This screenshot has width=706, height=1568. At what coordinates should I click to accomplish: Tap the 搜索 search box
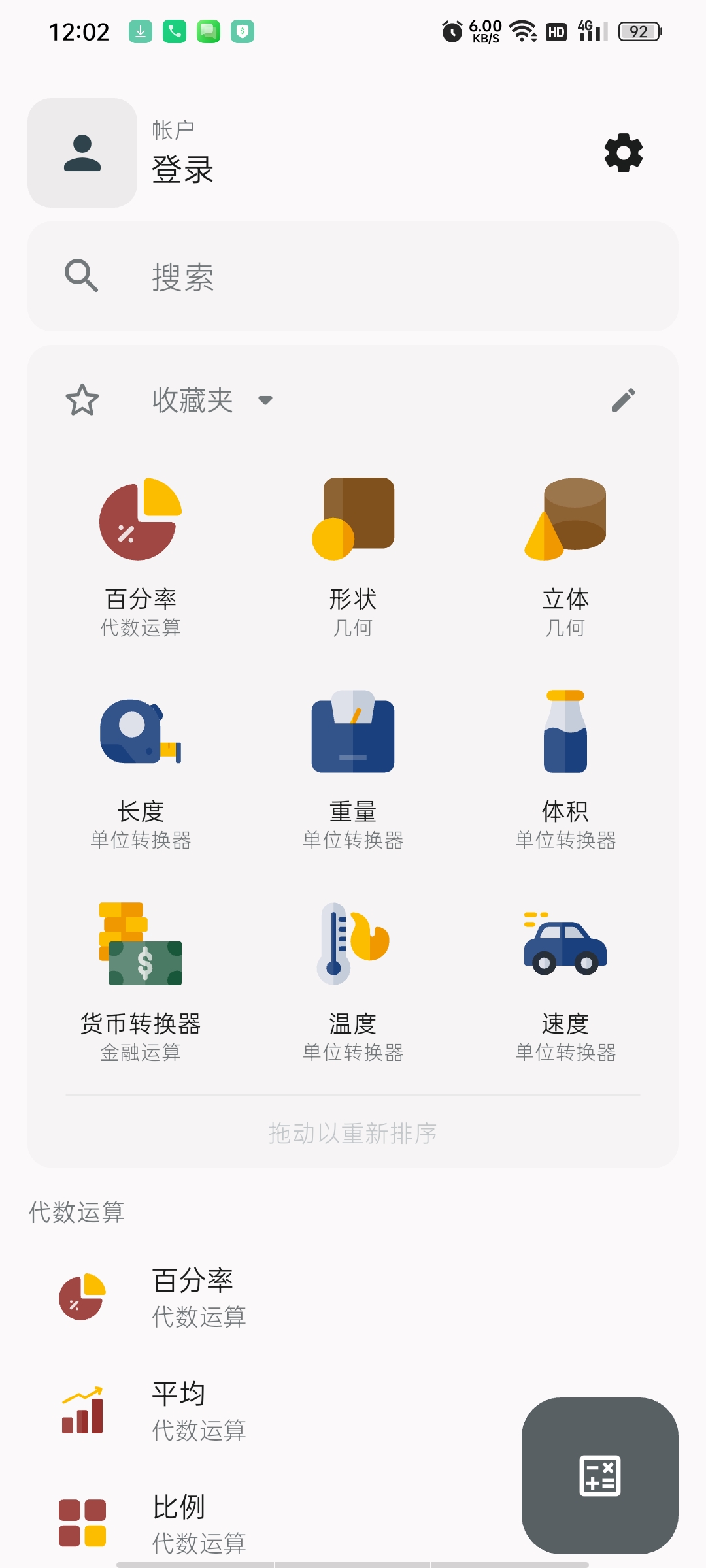click(353, 276)
